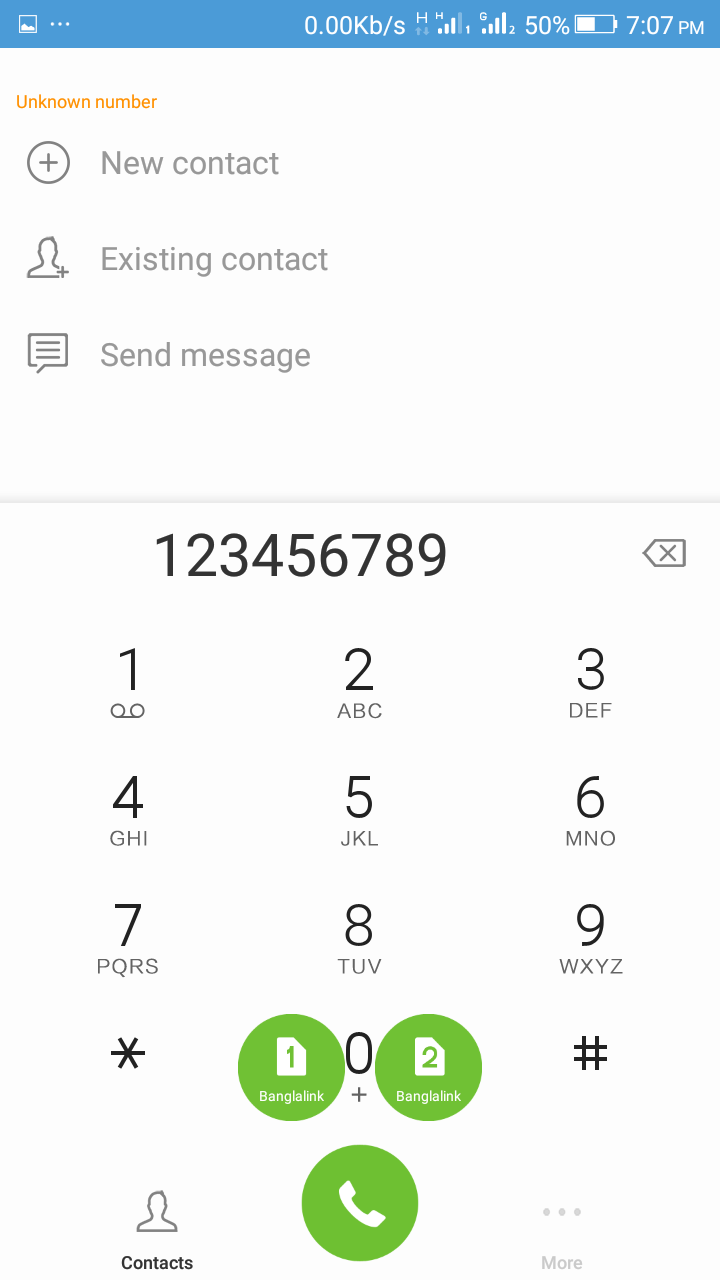Dial digit 8 TUV key
Screen dimensions: 720x1280
pos(359,938)
